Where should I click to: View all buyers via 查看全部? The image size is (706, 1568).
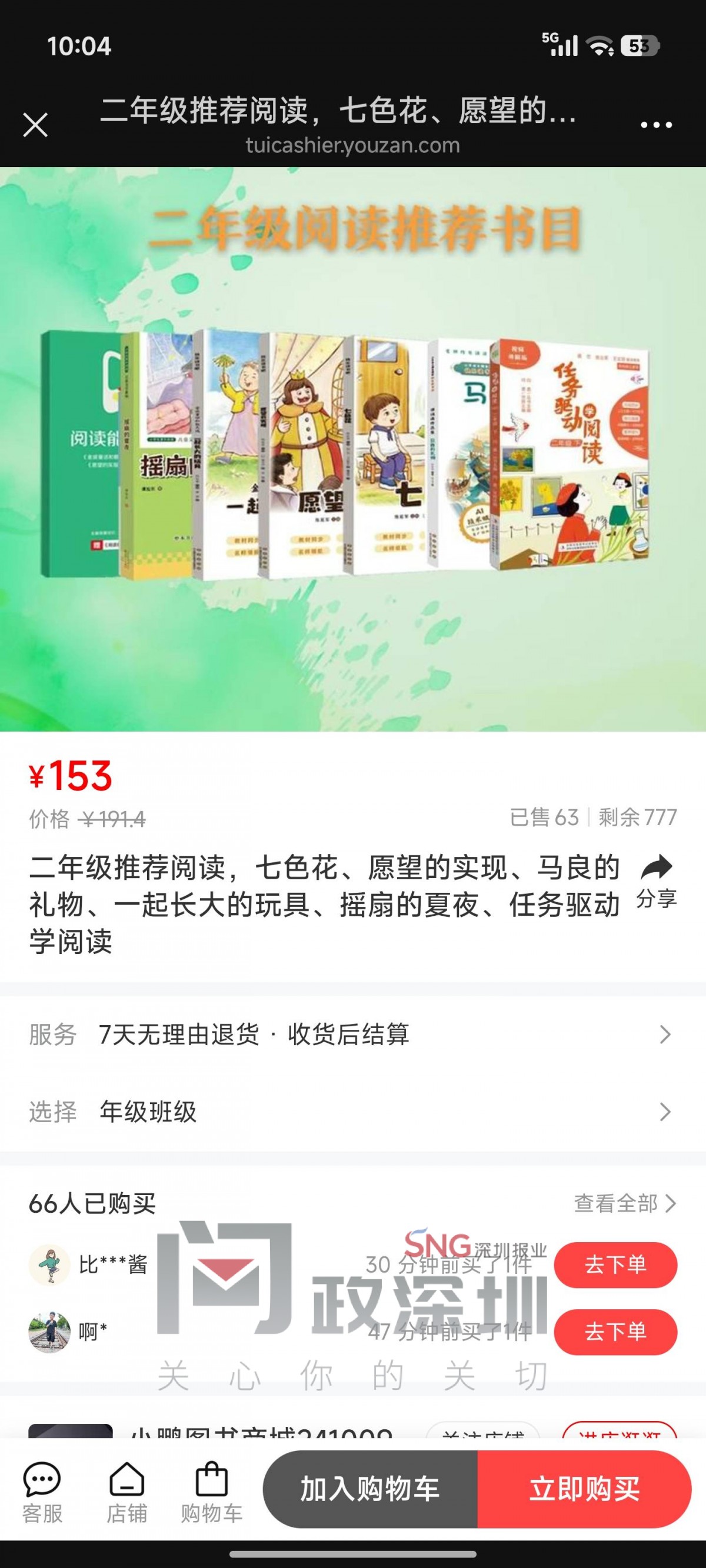pos(624,1203)
